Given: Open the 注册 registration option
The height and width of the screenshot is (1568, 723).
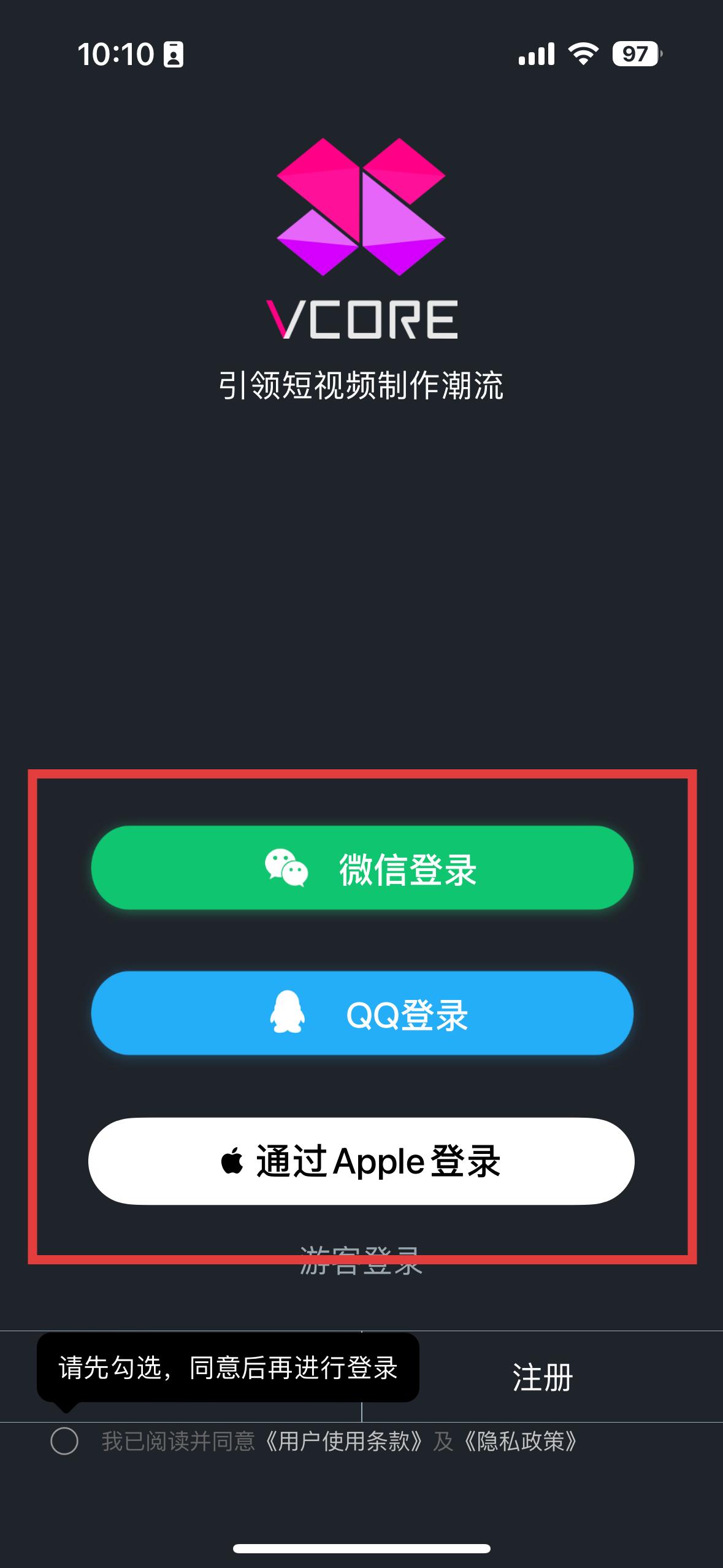Looking at the screenshot, I should pyautogui.click(x=542, y=1378).
